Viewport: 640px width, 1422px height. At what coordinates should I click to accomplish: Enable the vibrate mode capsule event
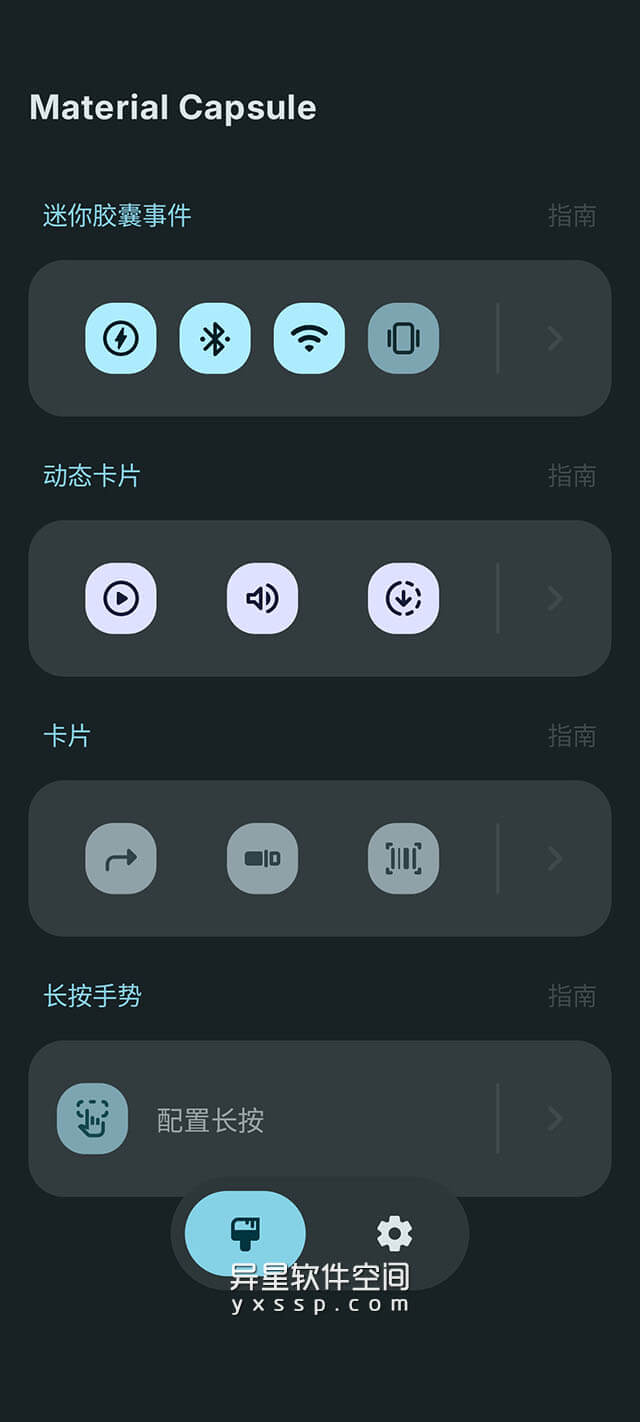click(x=403, y=338)
